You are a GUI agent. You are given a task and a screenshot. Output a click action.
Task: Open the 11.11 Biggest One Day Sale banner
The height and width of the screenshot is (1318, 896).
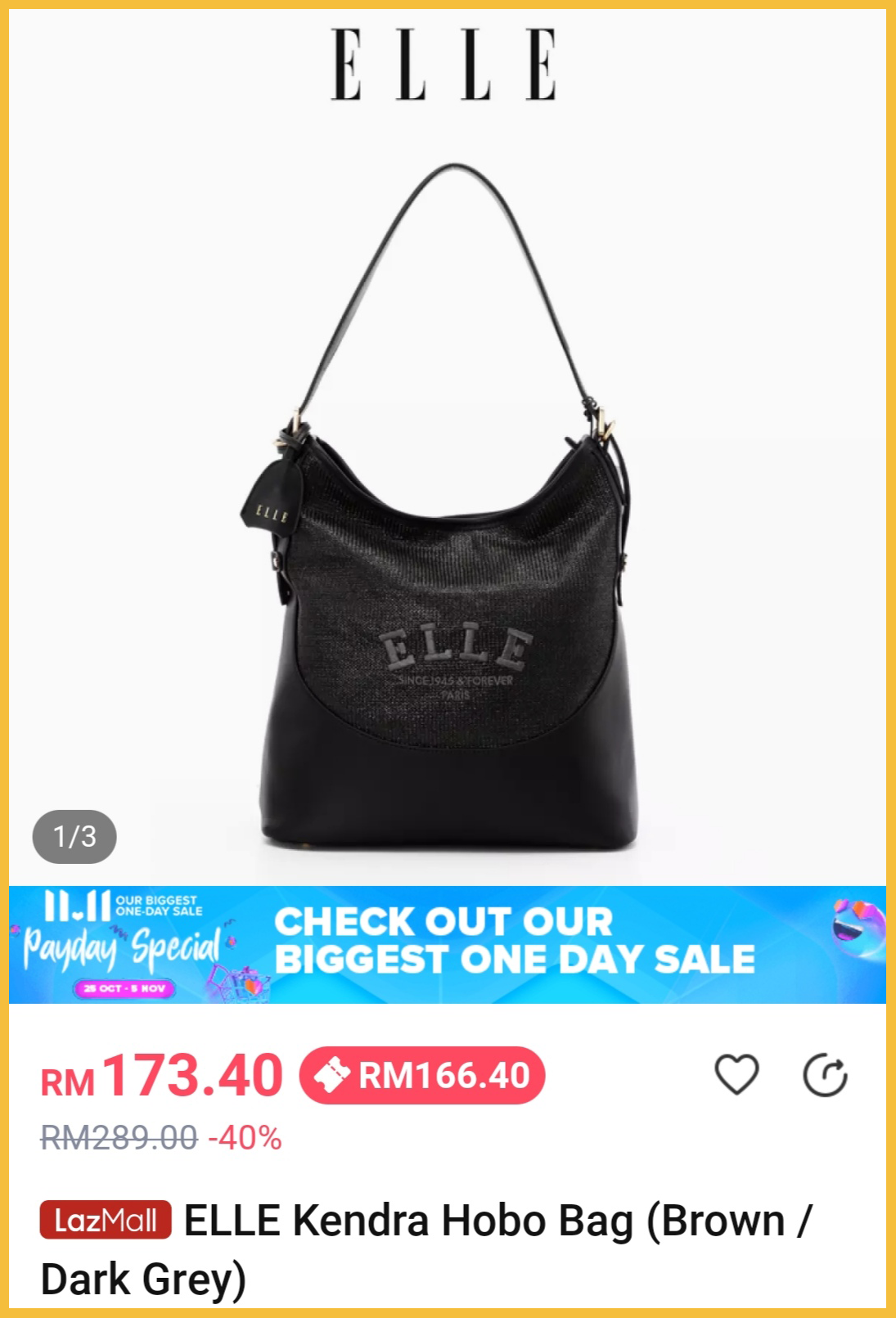click(x=448, y=944)
